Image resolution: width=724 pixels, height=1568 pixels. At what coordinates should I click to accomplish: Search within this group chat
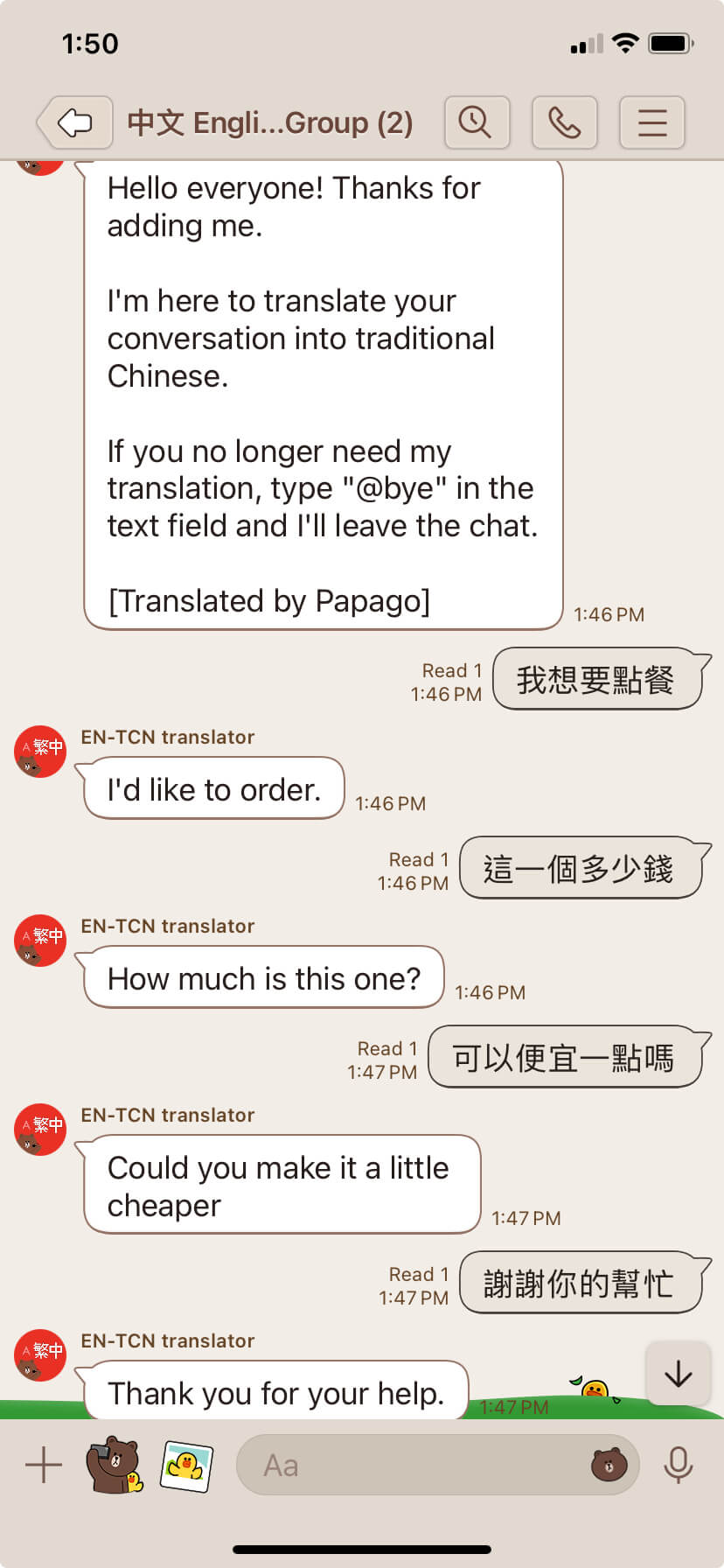[477, 122]
